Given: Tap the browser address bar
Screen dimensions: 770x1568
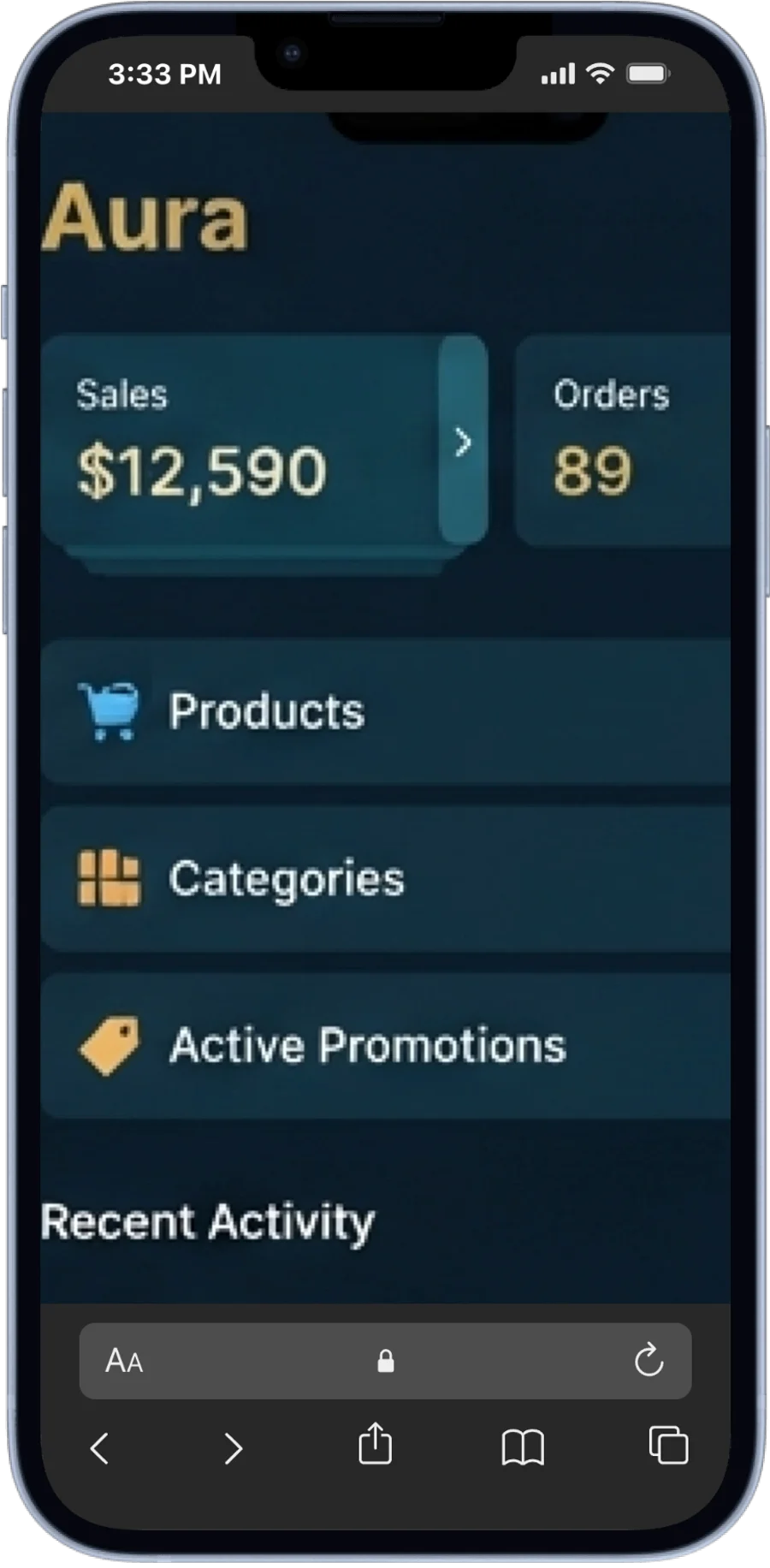Looking at the screenshot, I should pyautogui.click(x=385, y=1361).
